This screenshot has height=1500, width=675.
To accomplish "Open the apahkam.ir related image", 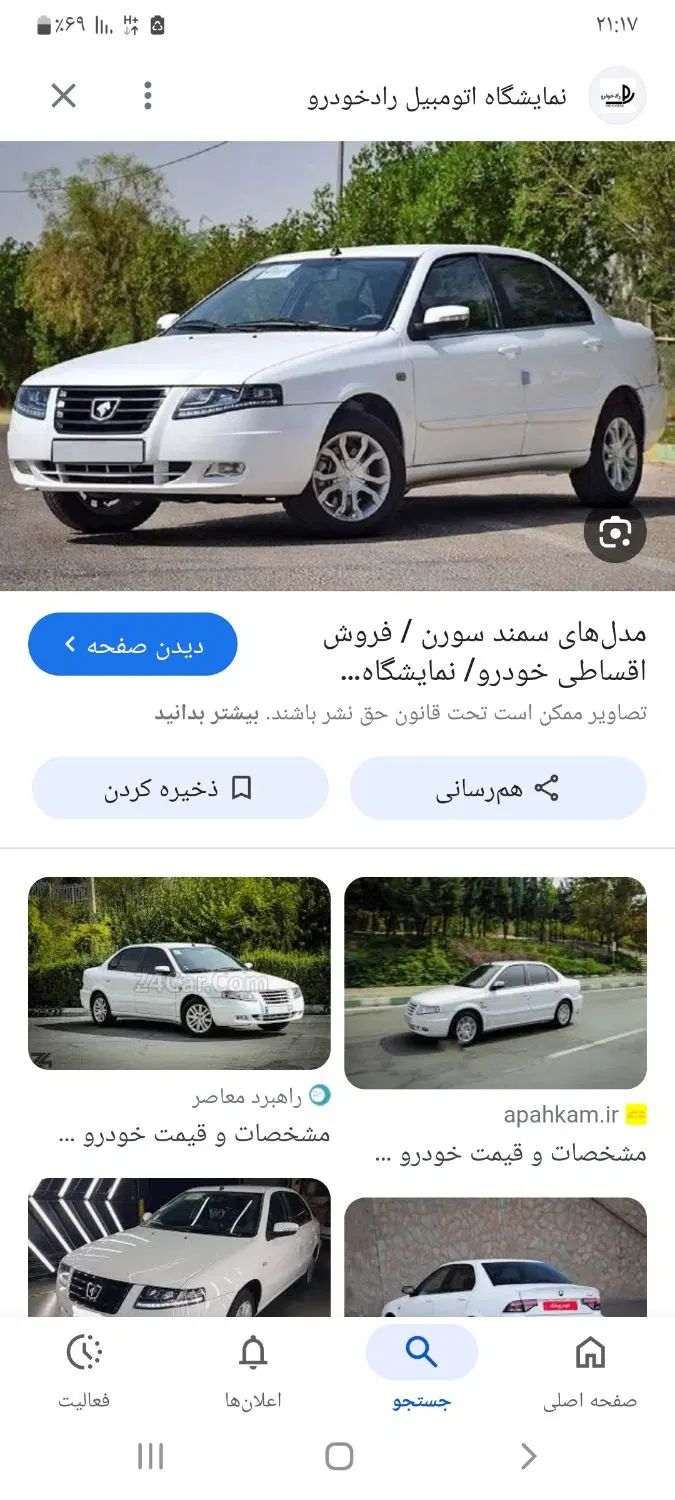I will [x=495, y=983].
